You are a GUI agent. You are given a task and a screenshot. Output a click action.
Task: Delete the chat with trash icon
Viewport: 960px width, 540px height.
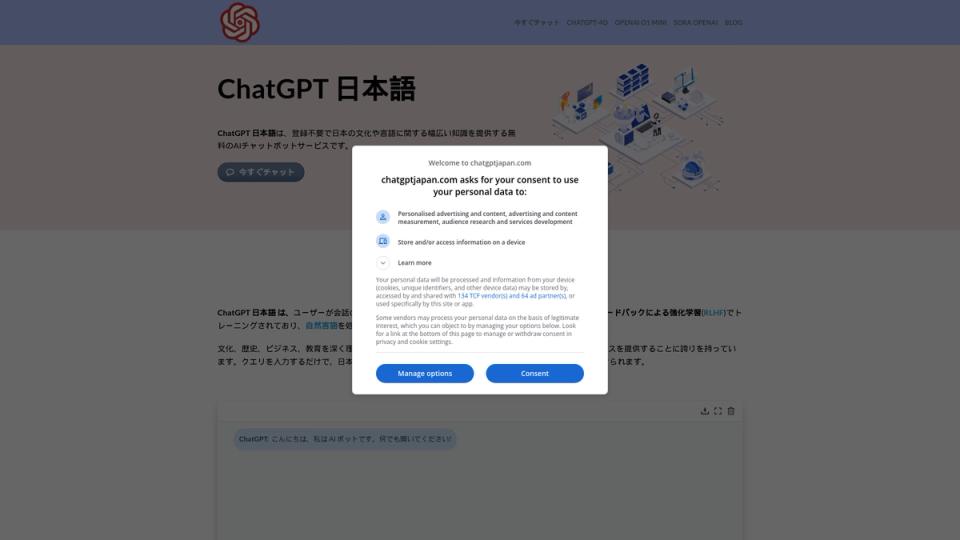(x=731, y=411)
